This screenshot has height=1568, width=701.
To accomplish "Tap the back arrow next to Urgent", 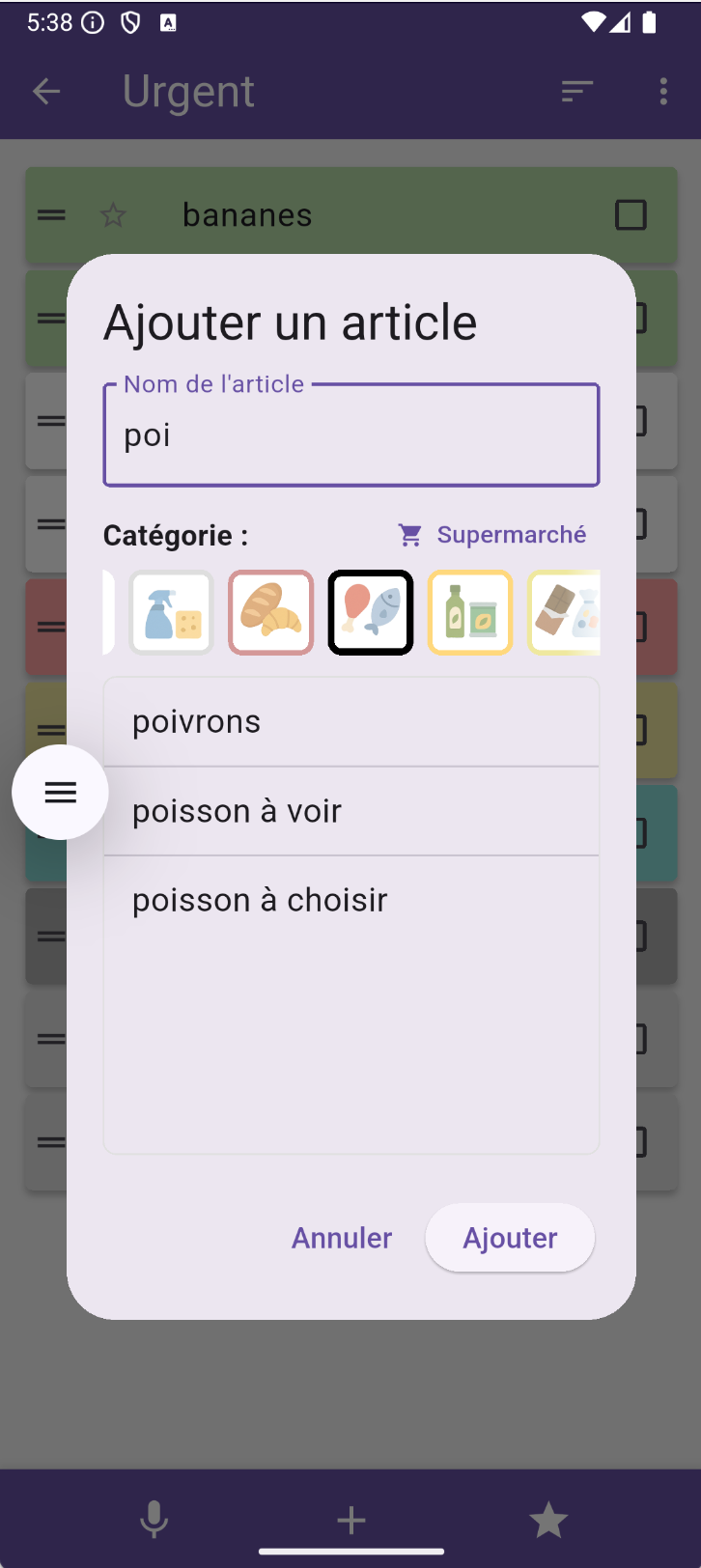I will tap(45, 91).
